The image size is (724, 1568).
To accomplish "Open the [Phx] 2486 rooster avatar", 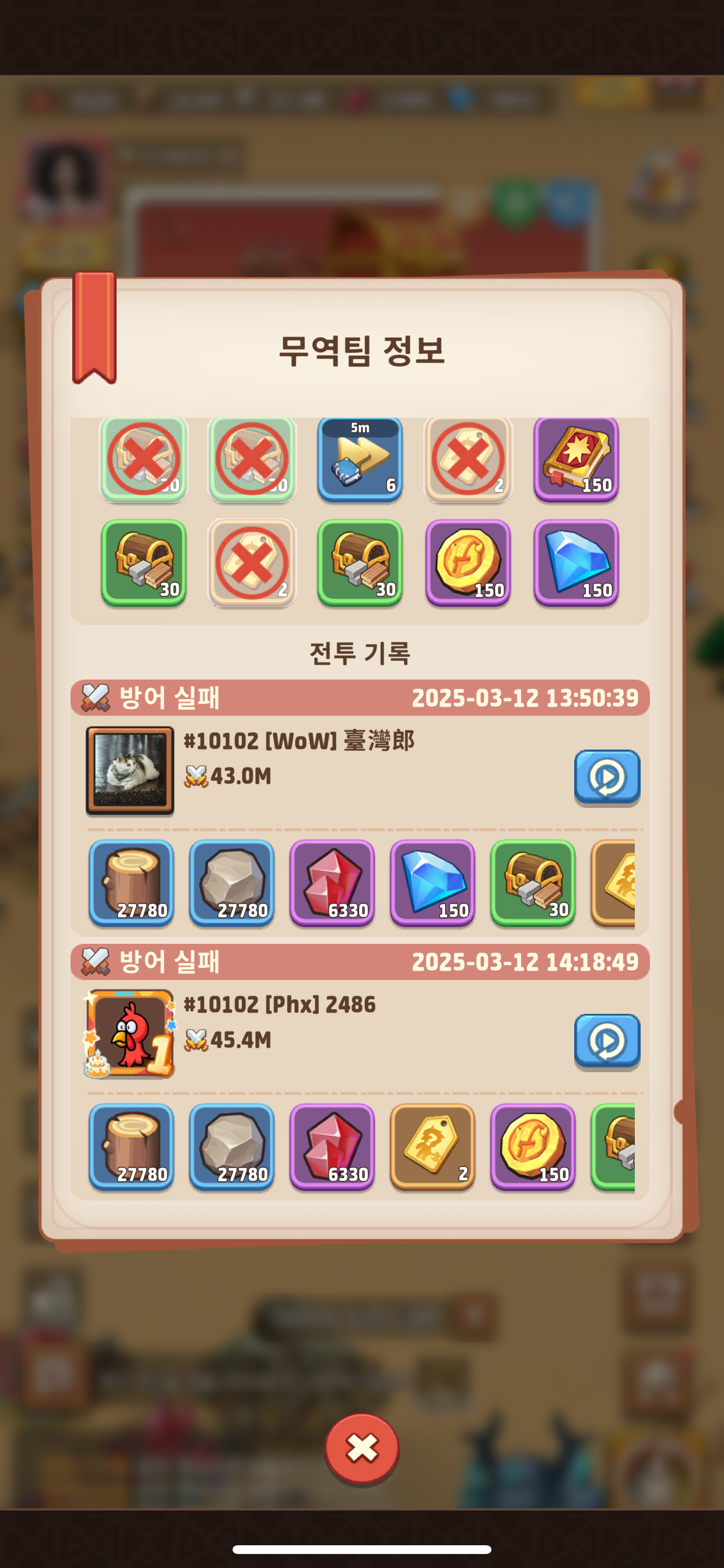I will tap(129, 1034).
